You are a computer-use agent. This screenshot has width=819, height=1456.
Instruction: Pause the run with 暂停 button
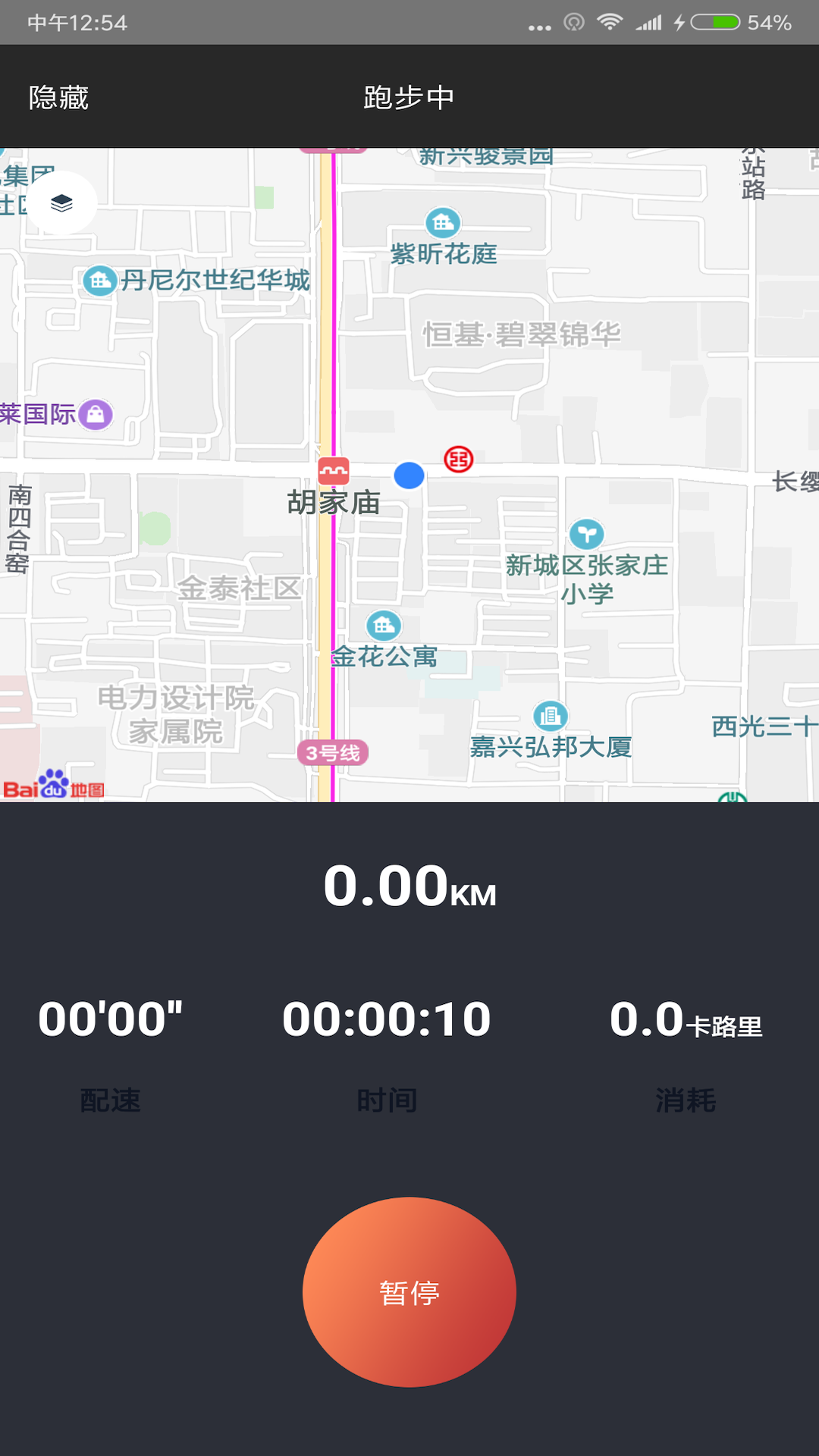coord(409,1292)
